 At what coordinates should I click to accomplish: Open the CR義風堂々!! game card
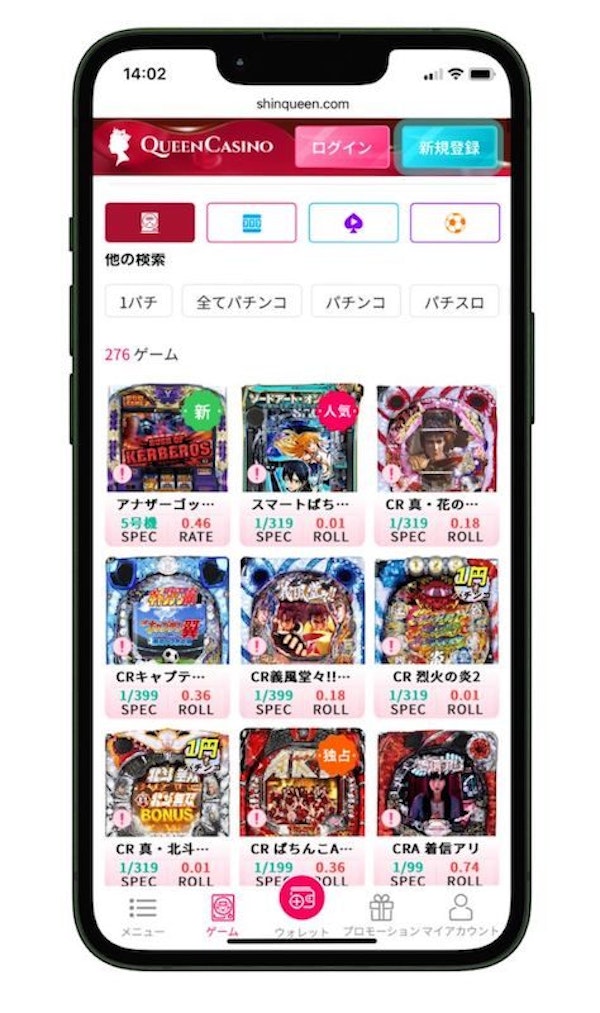click(302, 637)
